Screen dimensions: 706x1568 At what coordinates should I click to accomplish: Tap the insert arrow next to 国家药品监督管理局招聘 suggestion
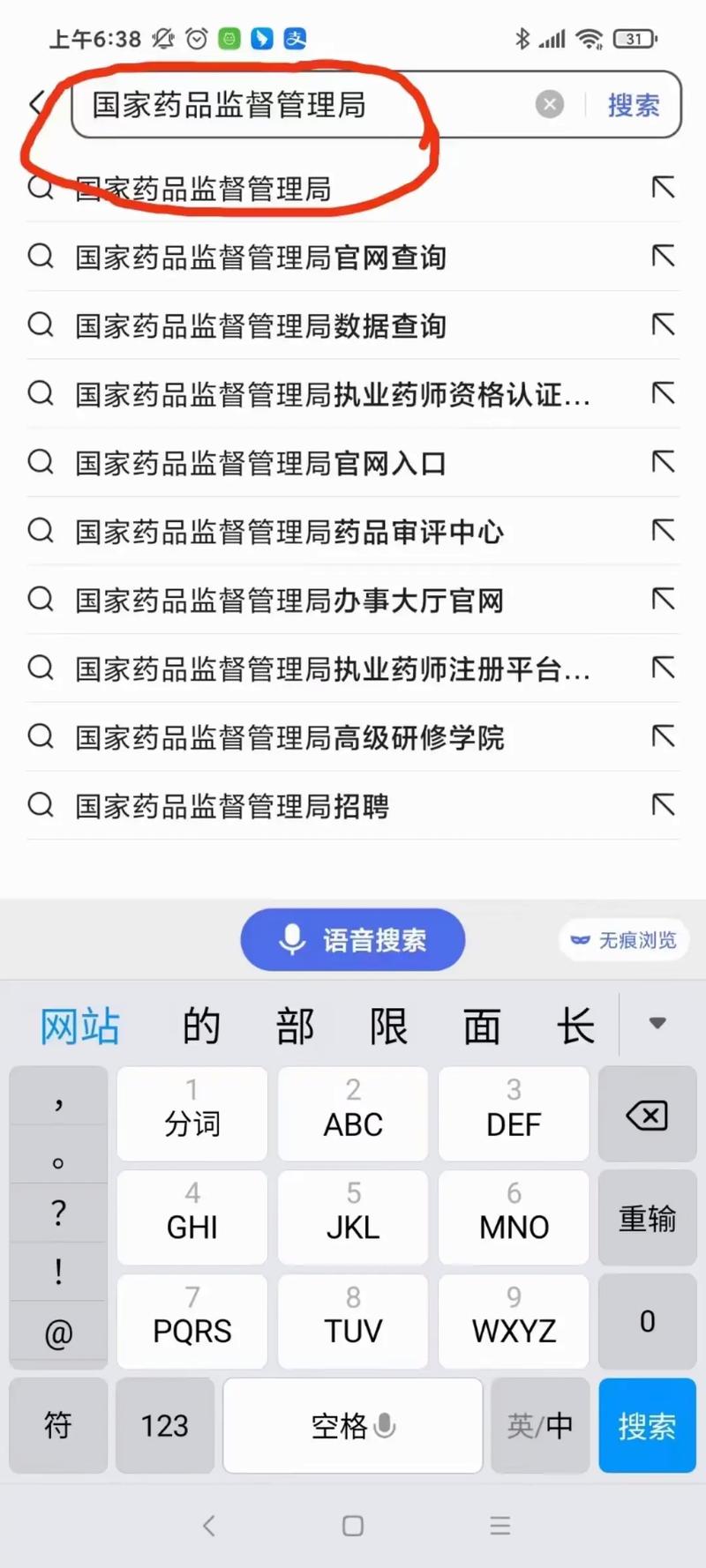[663, 804]
